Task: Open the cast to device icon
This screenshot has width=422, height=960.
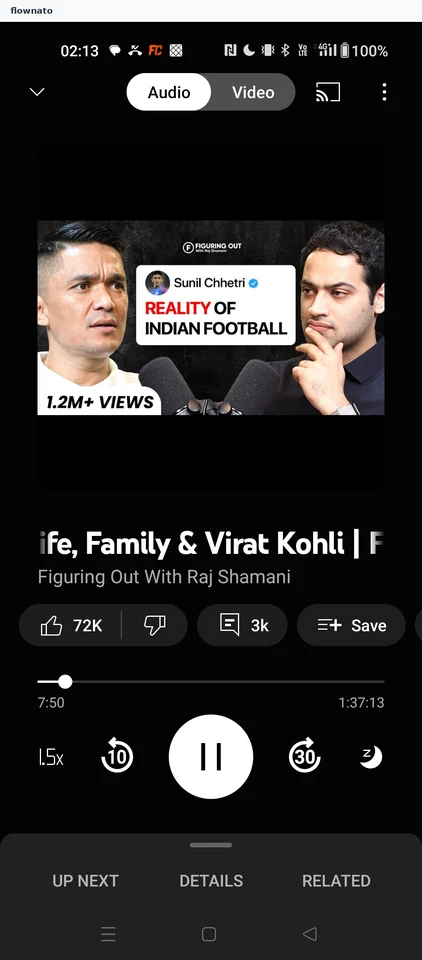Action: click(328, 92)
